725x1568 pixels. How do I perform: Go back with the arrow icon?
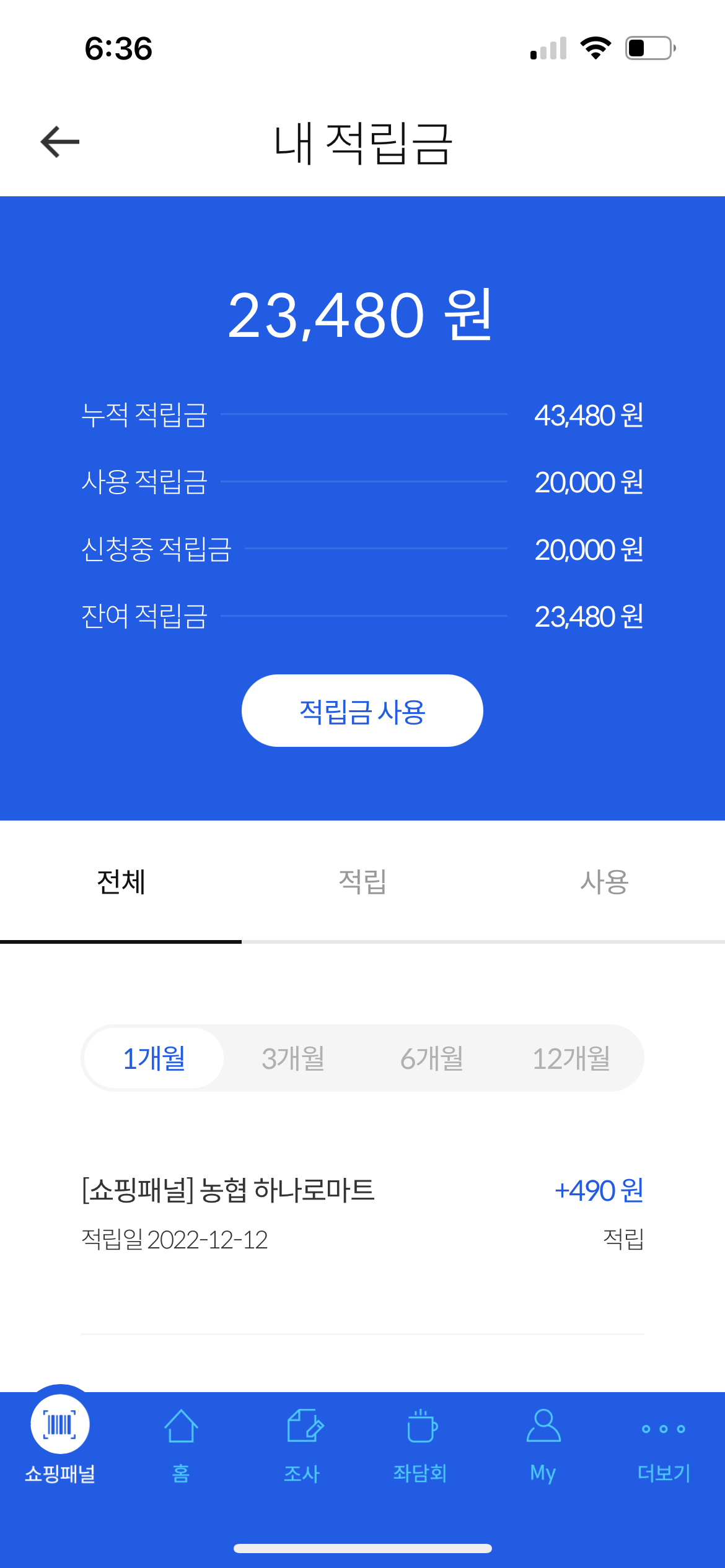click(x=60, y=142)
